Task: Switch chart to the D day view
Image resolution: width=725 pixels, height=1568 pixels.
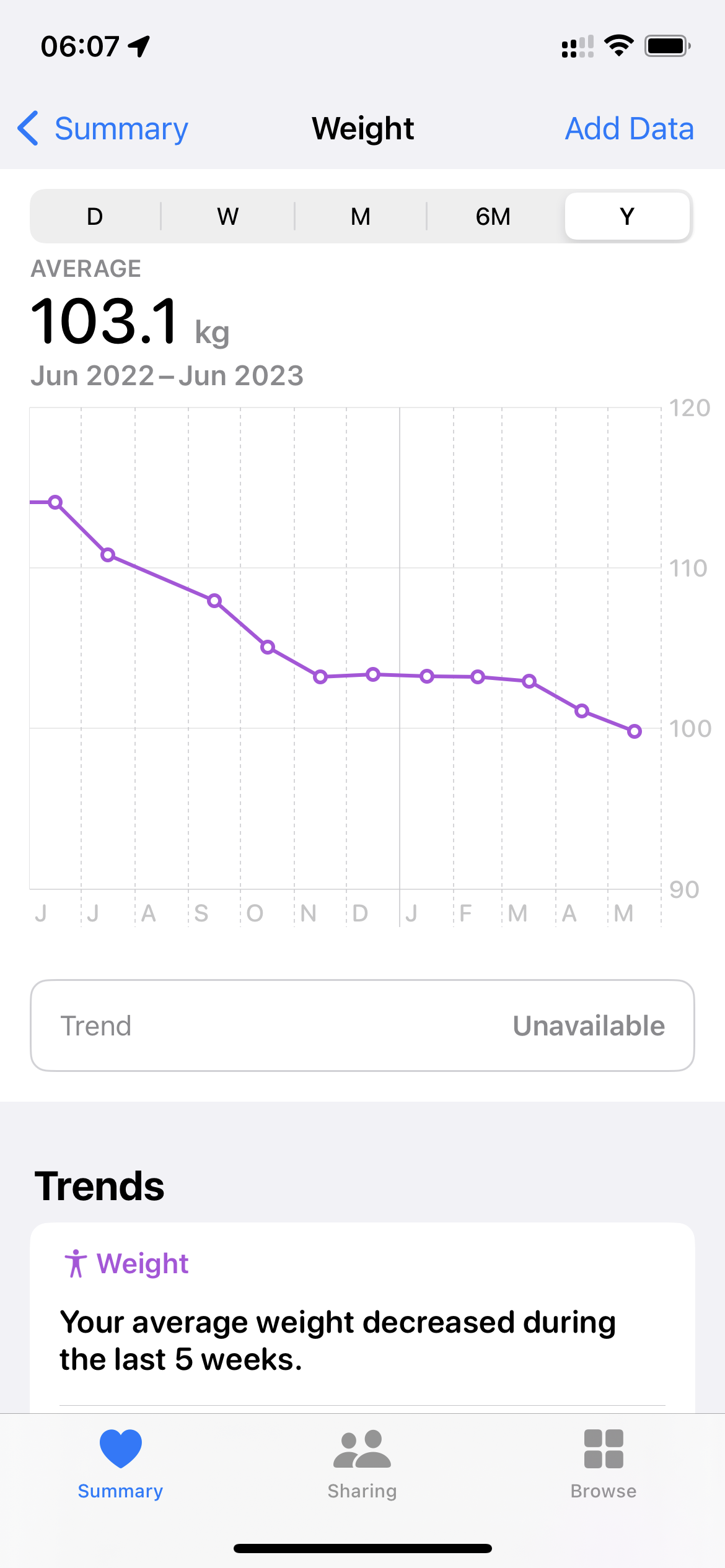Action: point(95,216)
